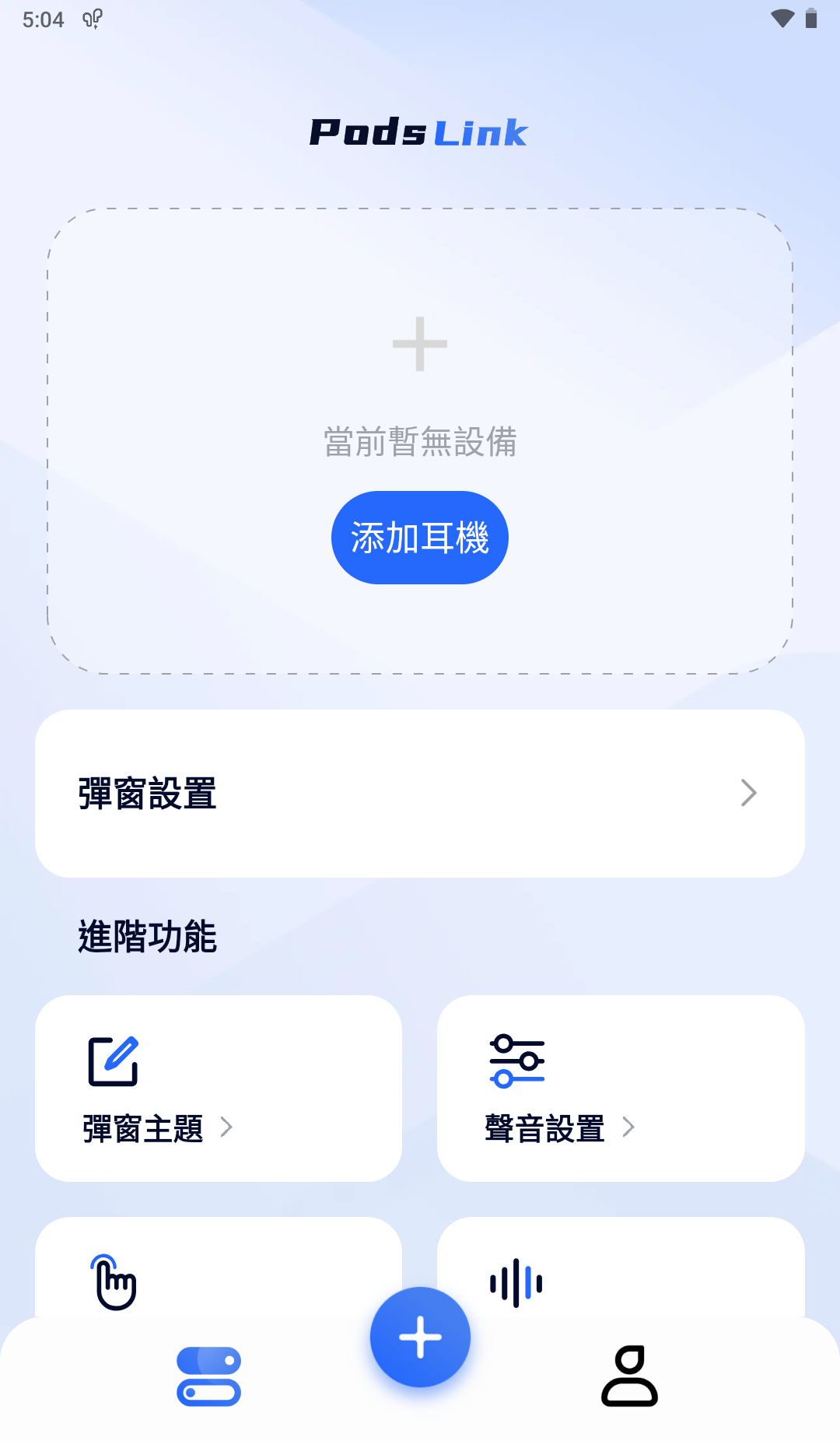Select the controls icon in bottom navigation
The width and height of the screenshot is (840, 1441).
(208, 1376)
